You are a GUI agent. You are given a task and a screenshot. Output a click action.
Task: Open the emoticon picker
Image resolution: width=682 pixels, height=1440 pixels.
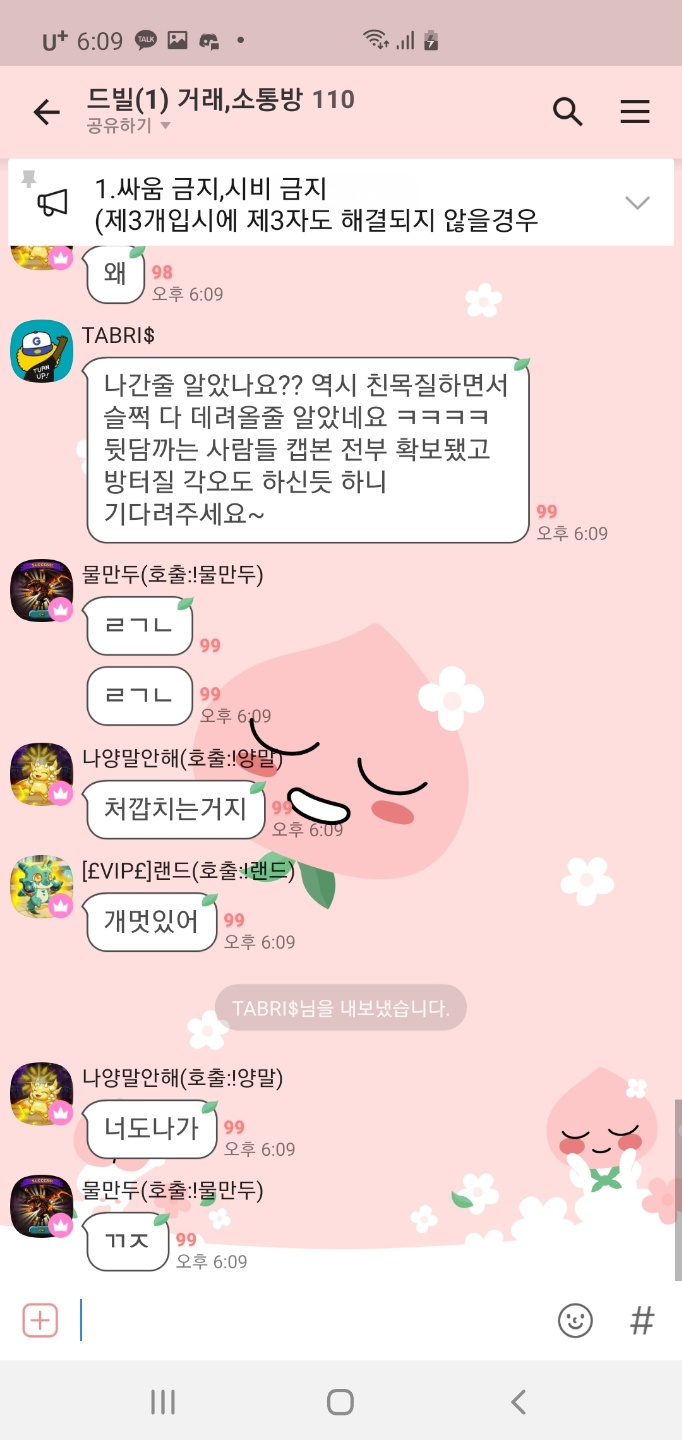point(575,1320)
